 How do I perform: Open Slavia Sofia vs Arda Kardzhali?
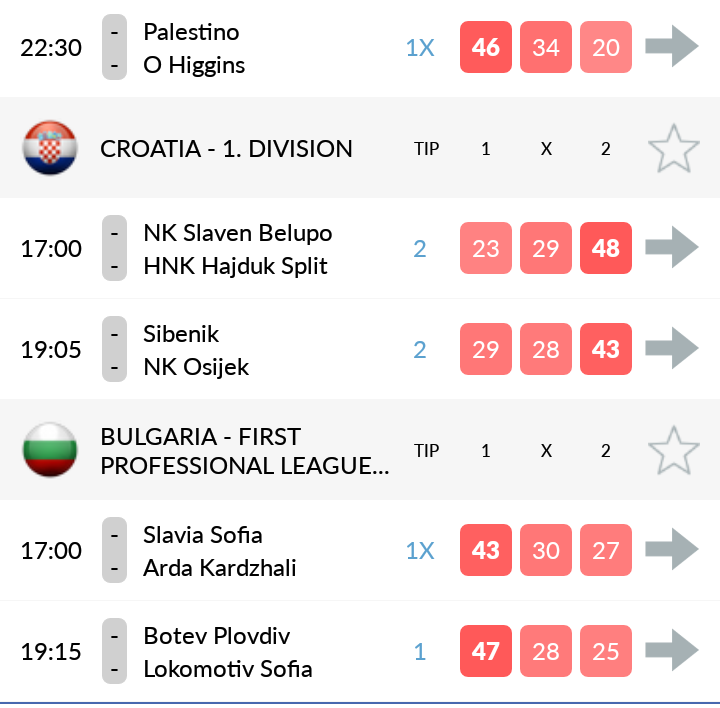(x=671, y=550)
